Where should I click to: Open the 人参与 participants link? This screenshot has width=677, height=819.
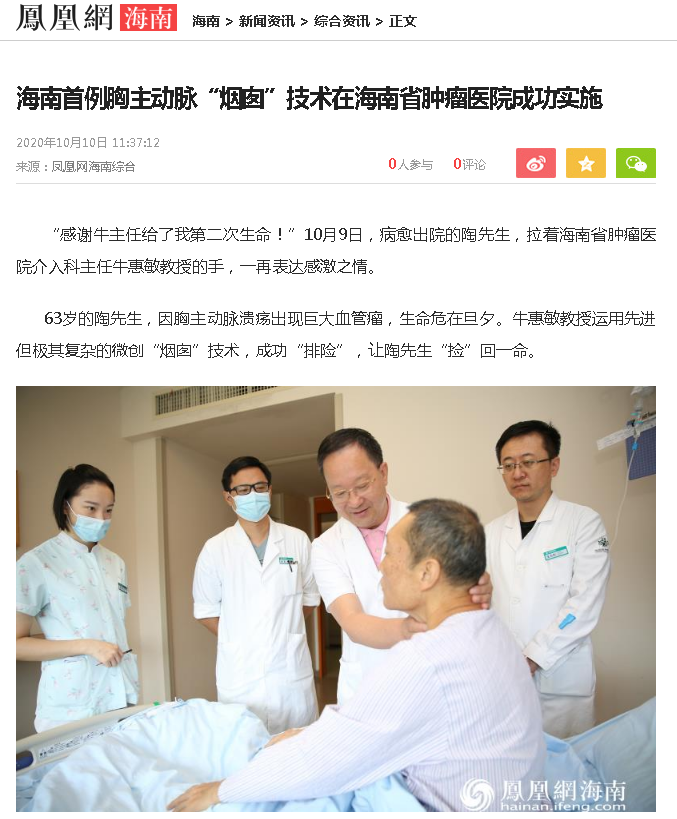click(411, 164)
